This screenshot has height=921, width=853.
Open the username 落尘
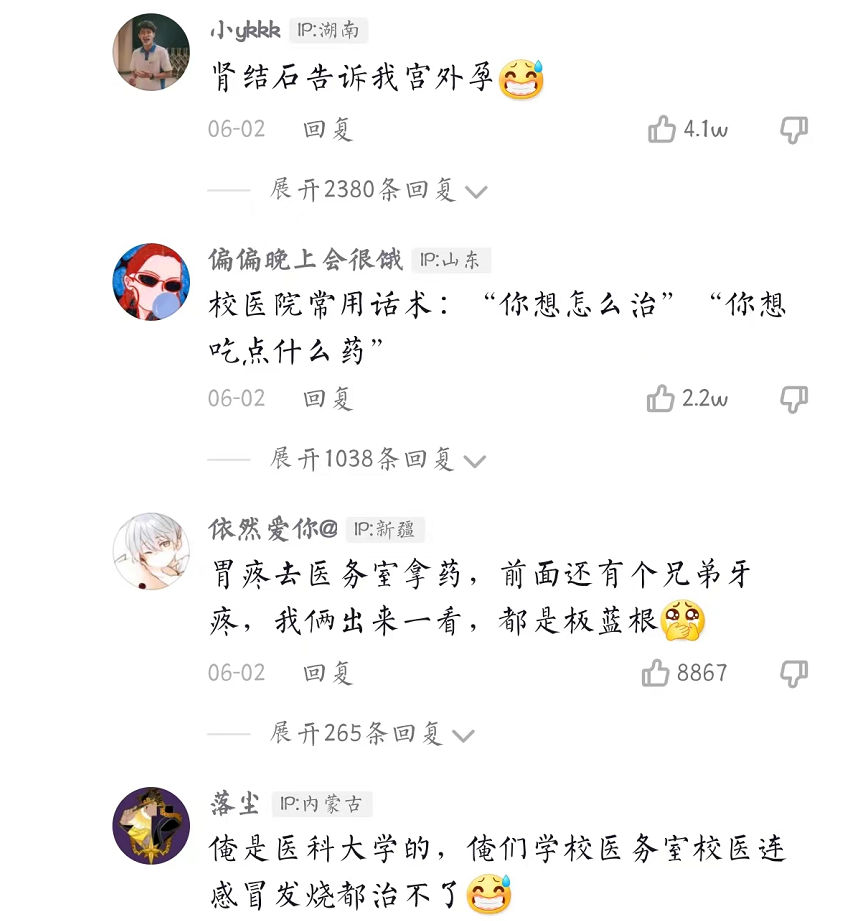coord(235,803)
